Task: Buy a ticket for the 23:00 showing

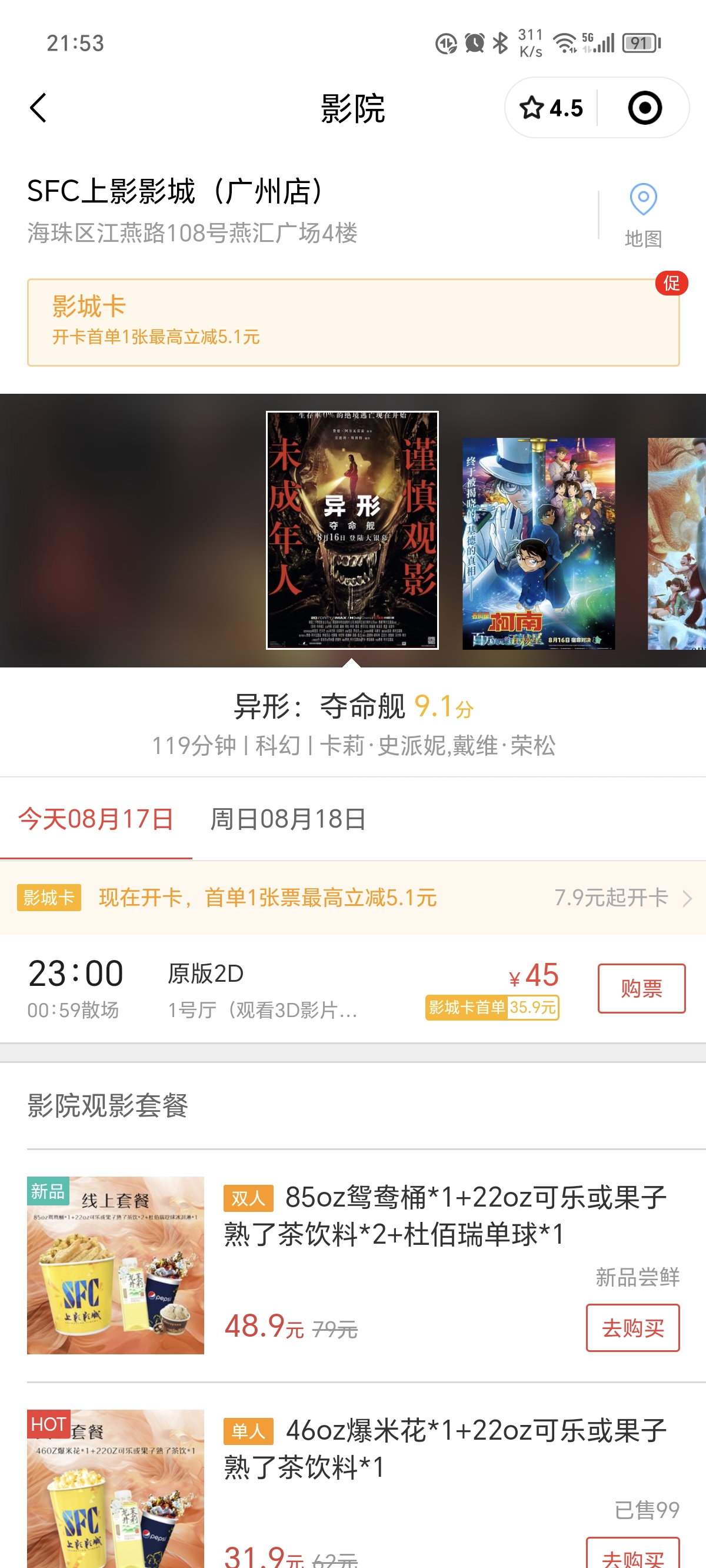Action: tap(641, 988)
